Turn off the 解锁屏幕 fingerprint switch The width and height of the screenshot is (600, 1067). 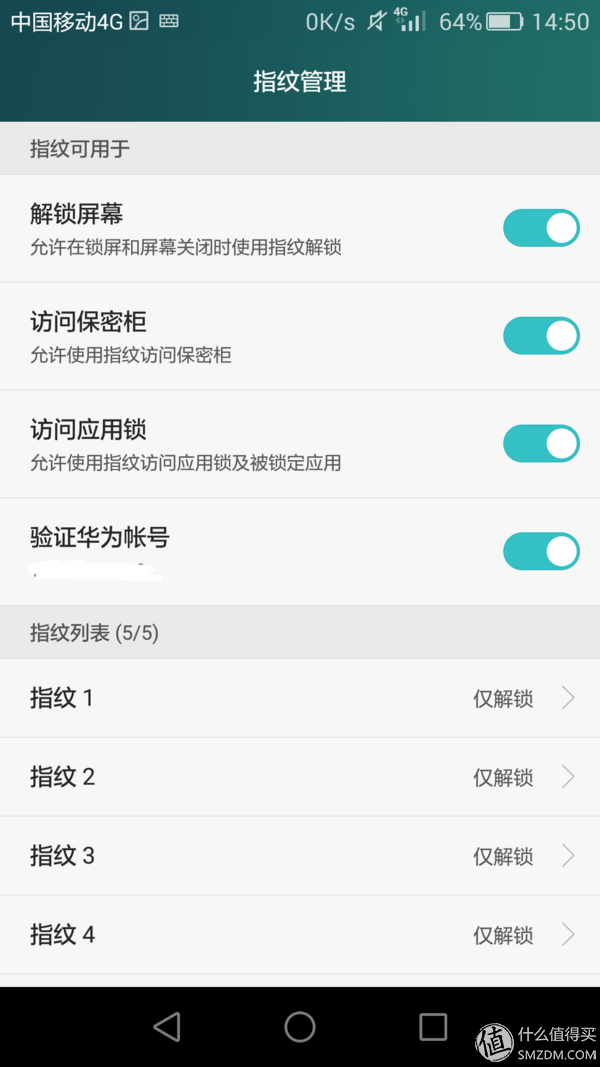click(x=541, y=228)
